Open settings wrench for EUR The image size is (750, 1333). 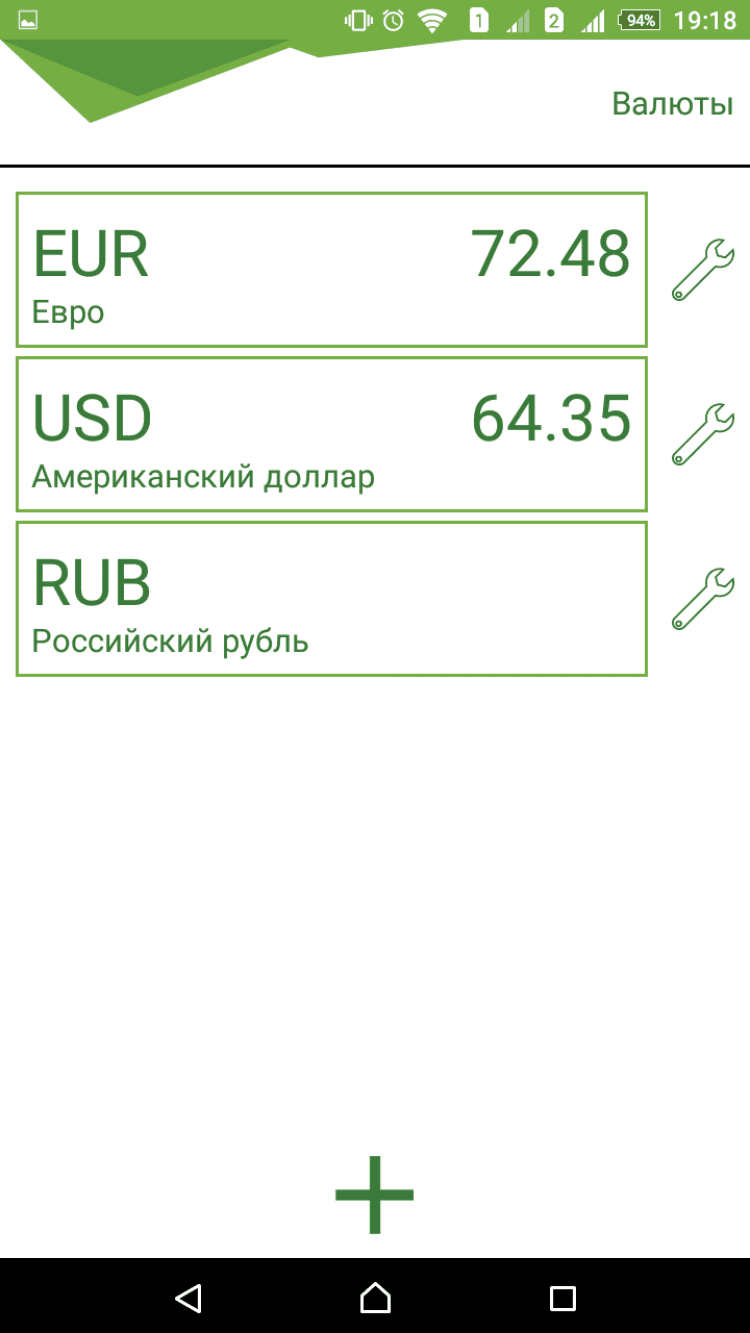click(703, 270)
